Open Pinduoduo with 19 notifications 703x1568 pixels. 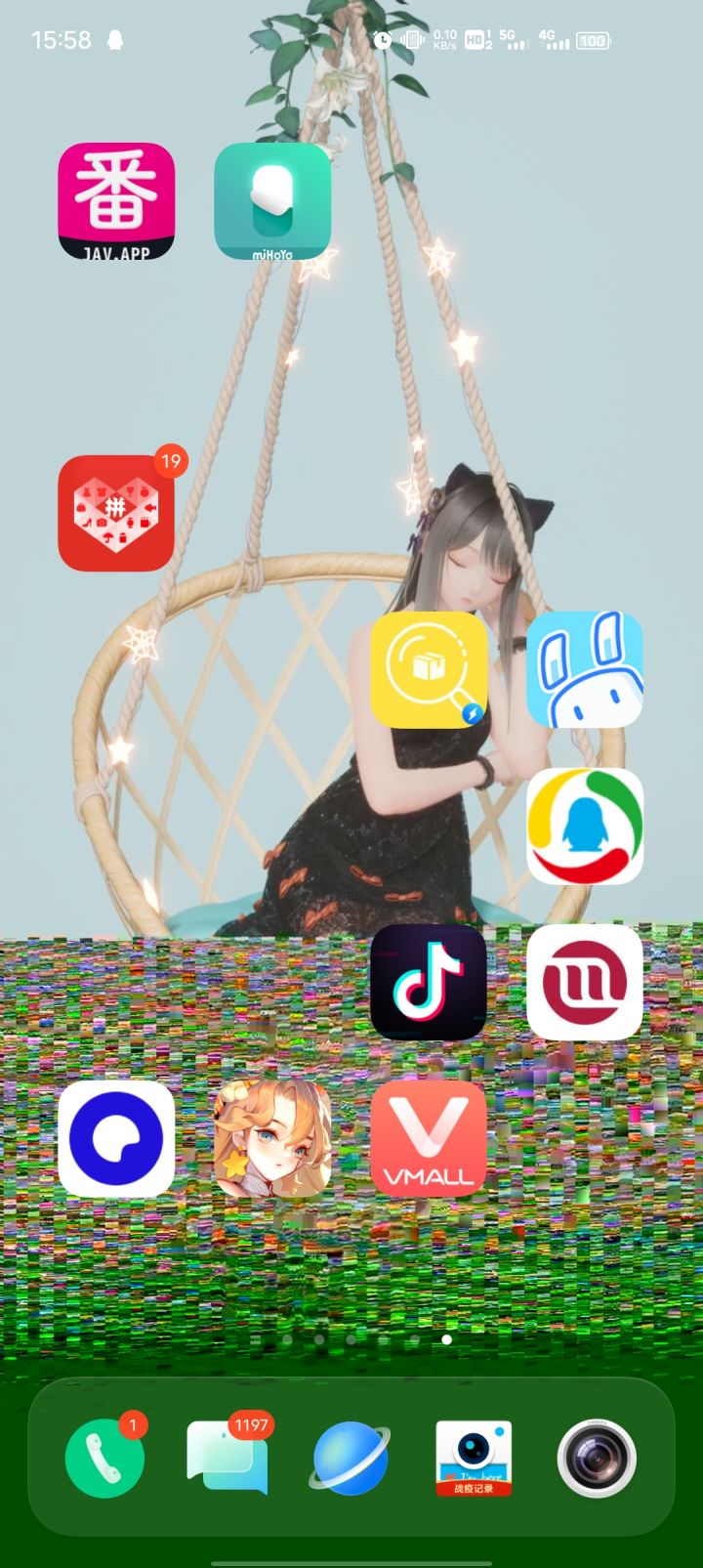point(116,514)
